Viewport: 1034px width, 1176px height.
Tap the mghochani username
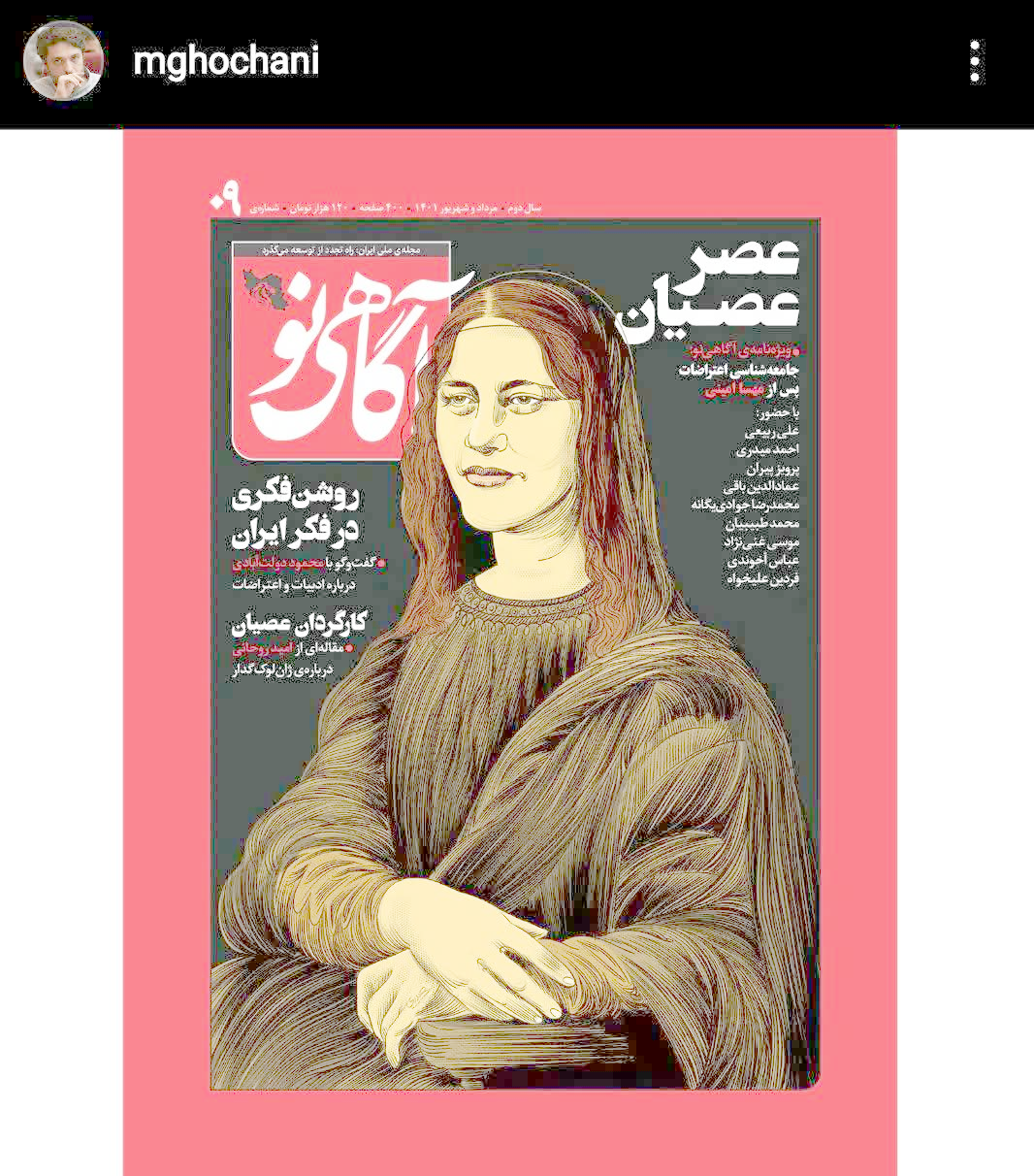pos(225,62)
